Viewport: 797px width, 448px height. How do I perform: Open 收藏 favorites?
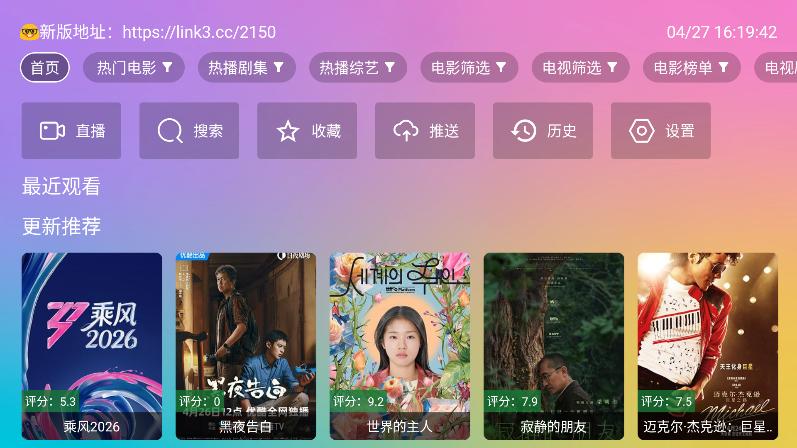tap(307, 131)
